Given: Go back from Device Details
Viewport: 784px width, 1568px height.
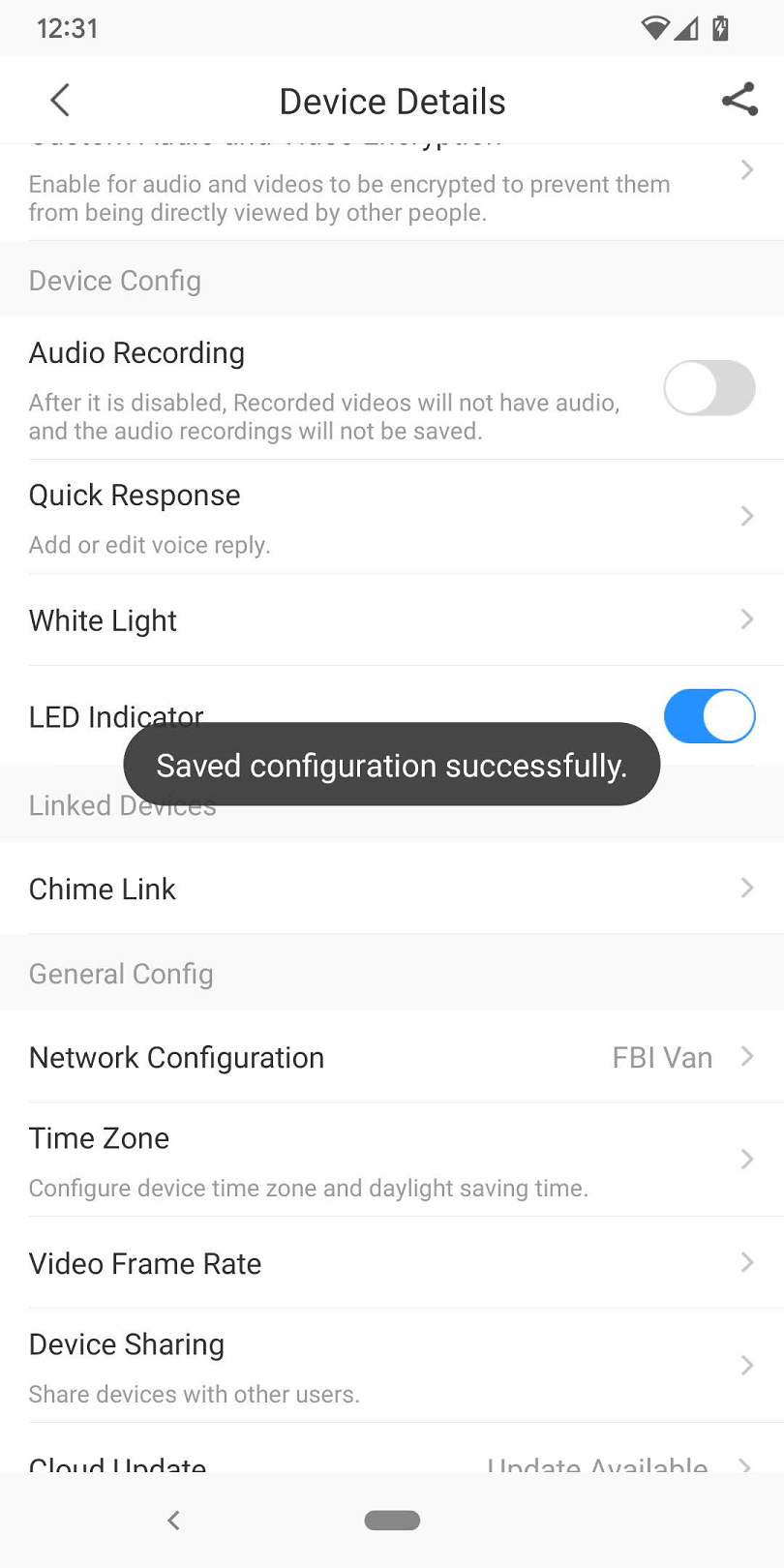Looking at the screenshot, I should [x=60, y=101].
